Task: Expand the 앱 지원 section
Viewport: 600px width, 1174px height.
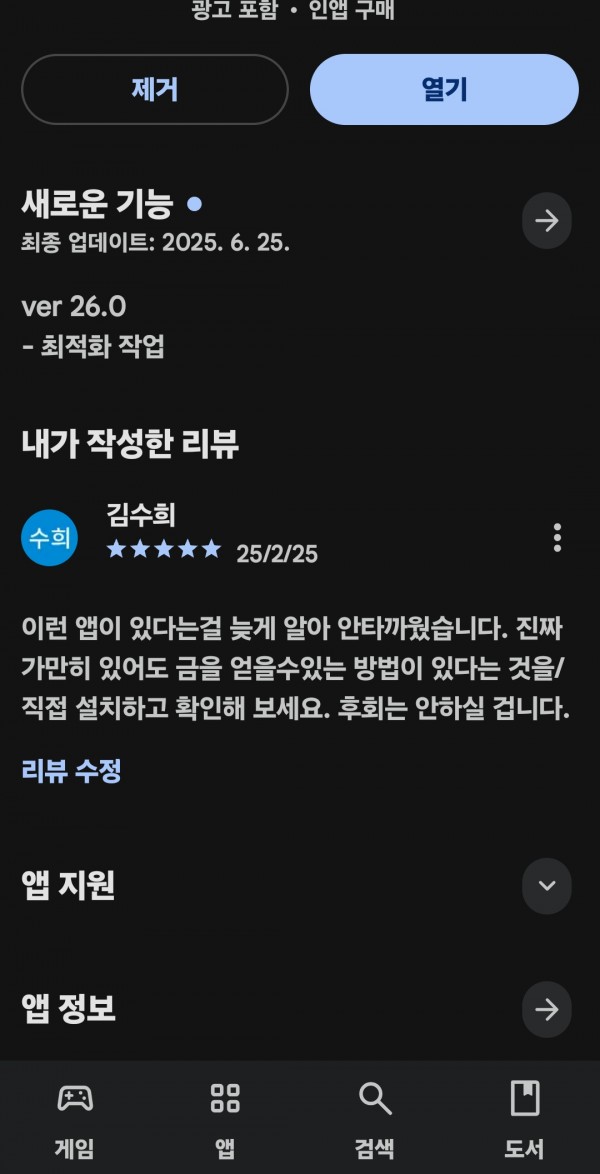Action: pyautogui.click(x=547, y=886)
